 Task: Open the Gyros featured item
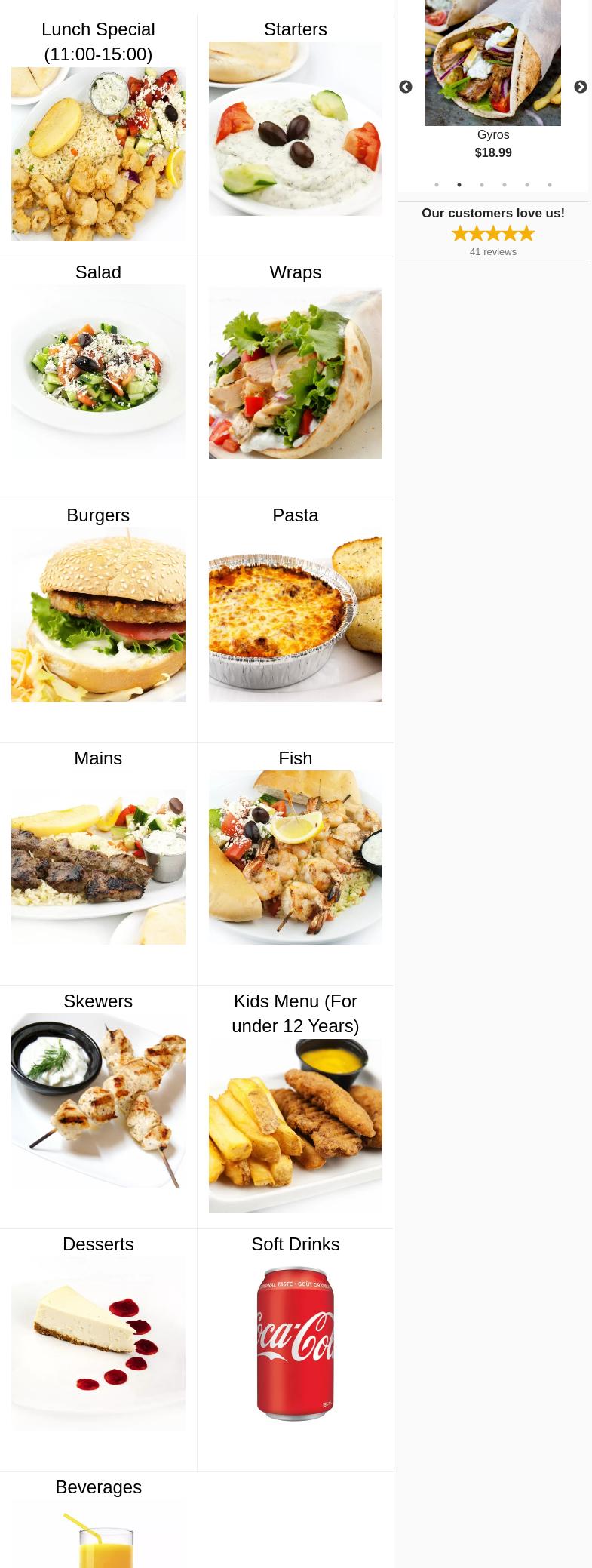pos(493,63)
